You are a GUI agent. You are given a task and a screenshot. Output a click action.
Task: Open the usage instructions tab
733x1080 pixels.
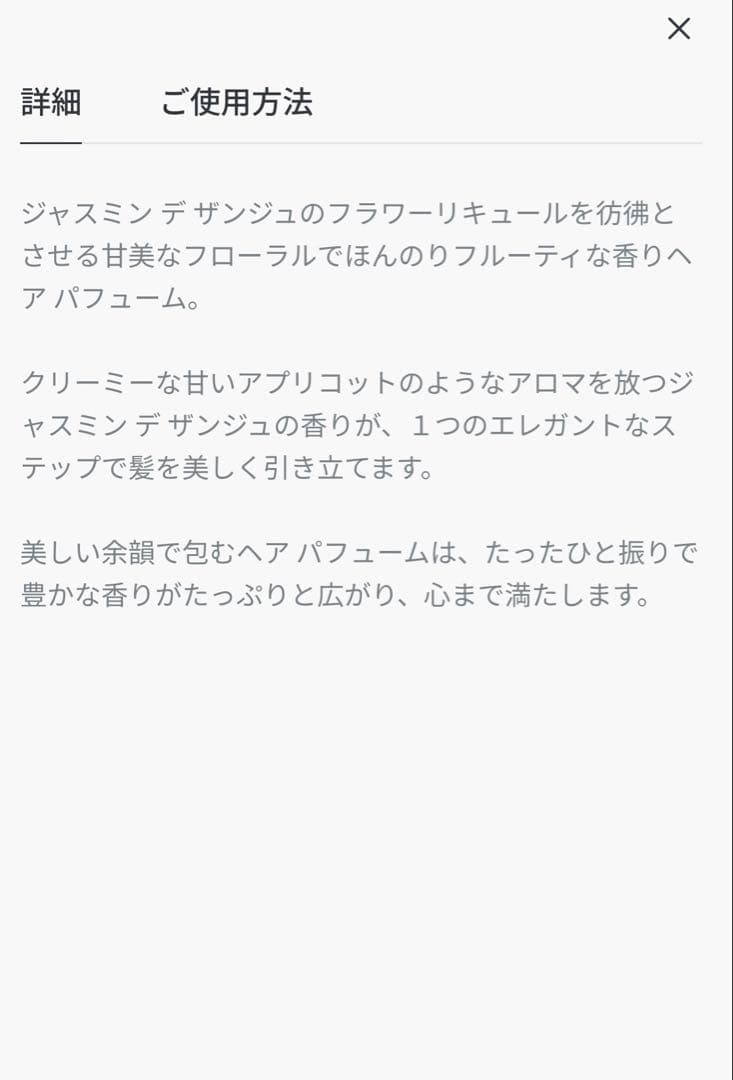pyautogui.click(x=237, y=103)
